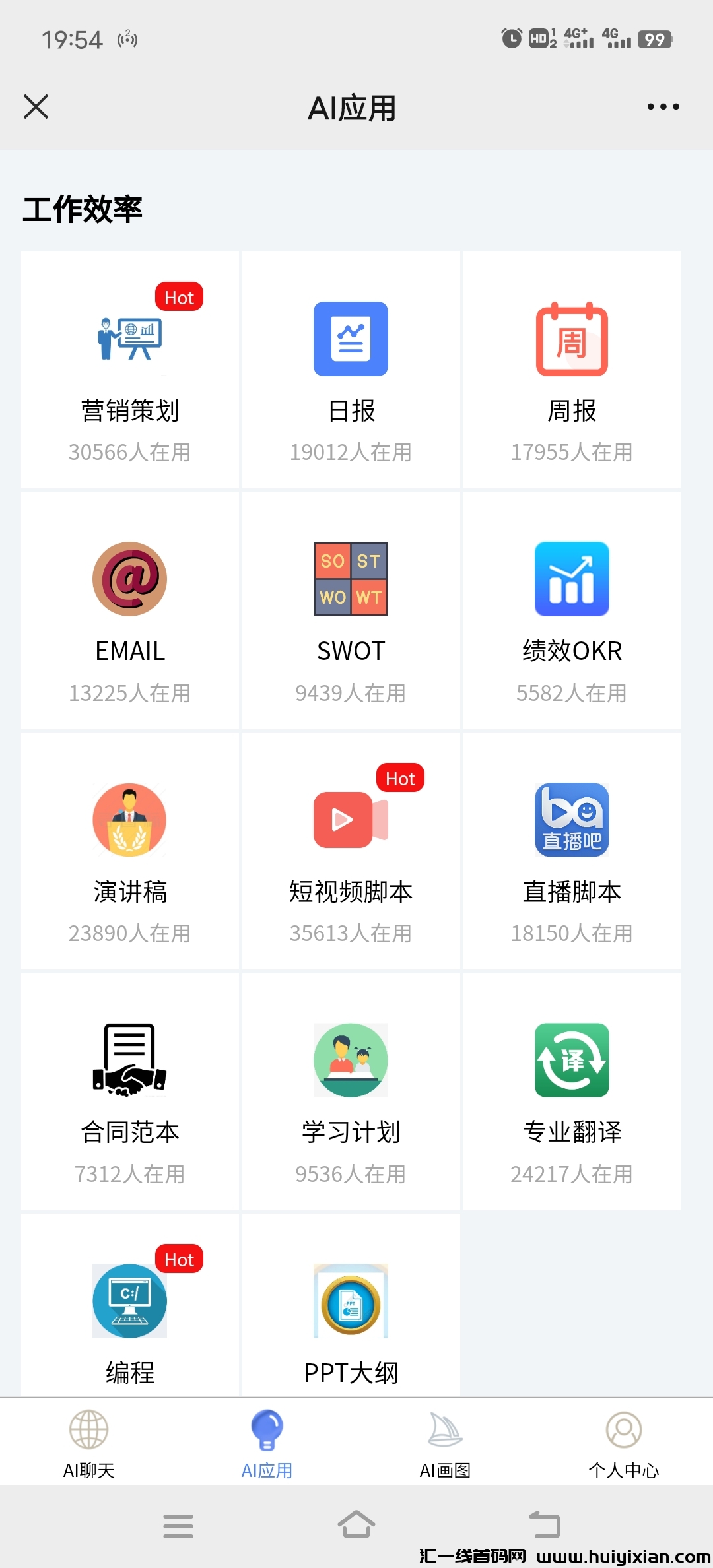713x1568 pixels.
Task: Select the 日报 daily report tool
Action: tap(351, 366)
